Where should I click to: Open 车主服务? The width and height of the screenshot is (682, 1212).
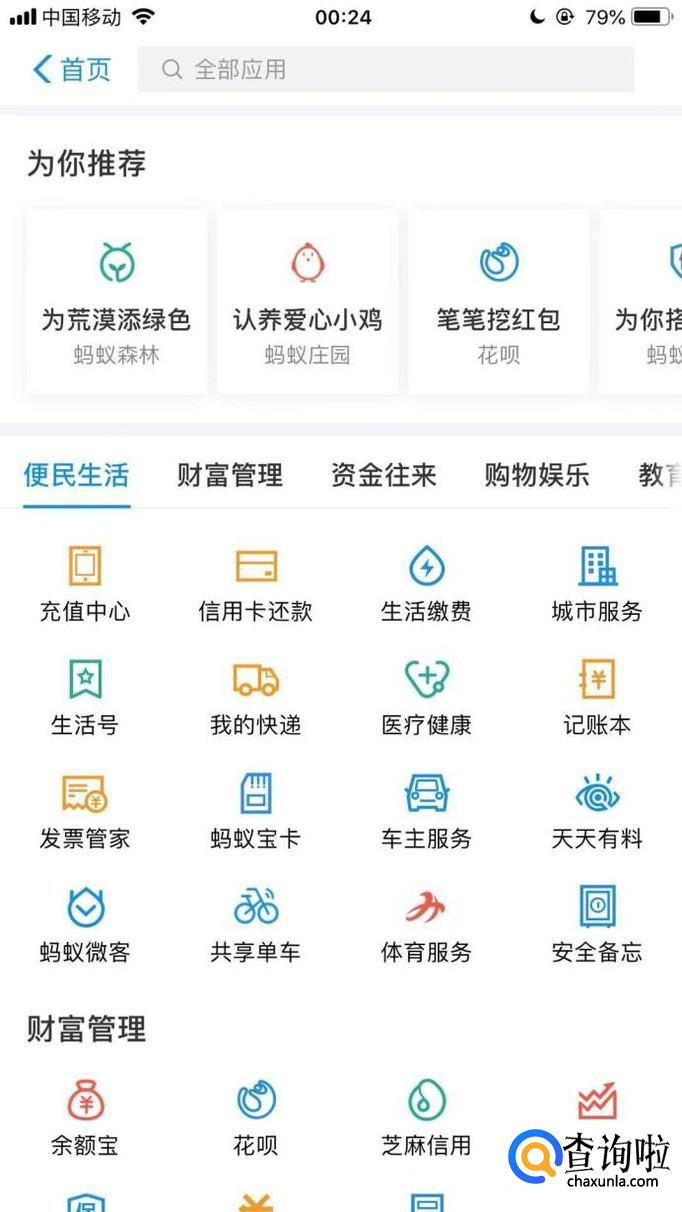[x=426, y=811]
